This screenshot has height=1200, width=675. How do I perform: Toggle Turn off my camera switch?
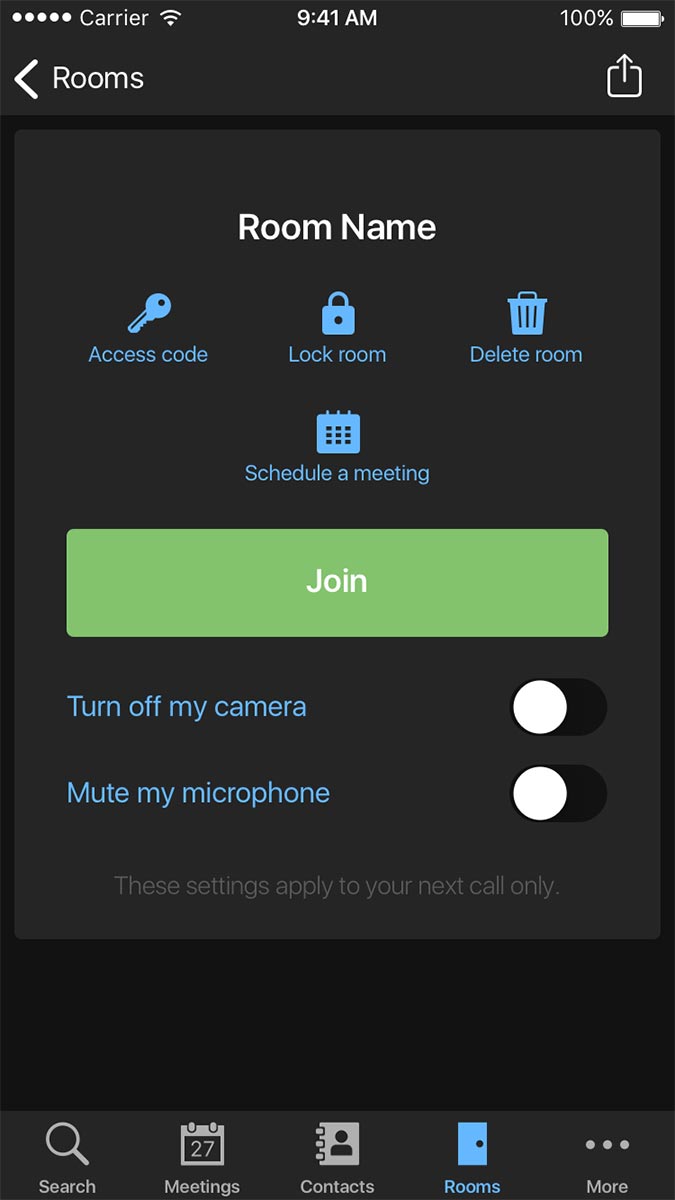pyautogui.click(x=559, y=707)
